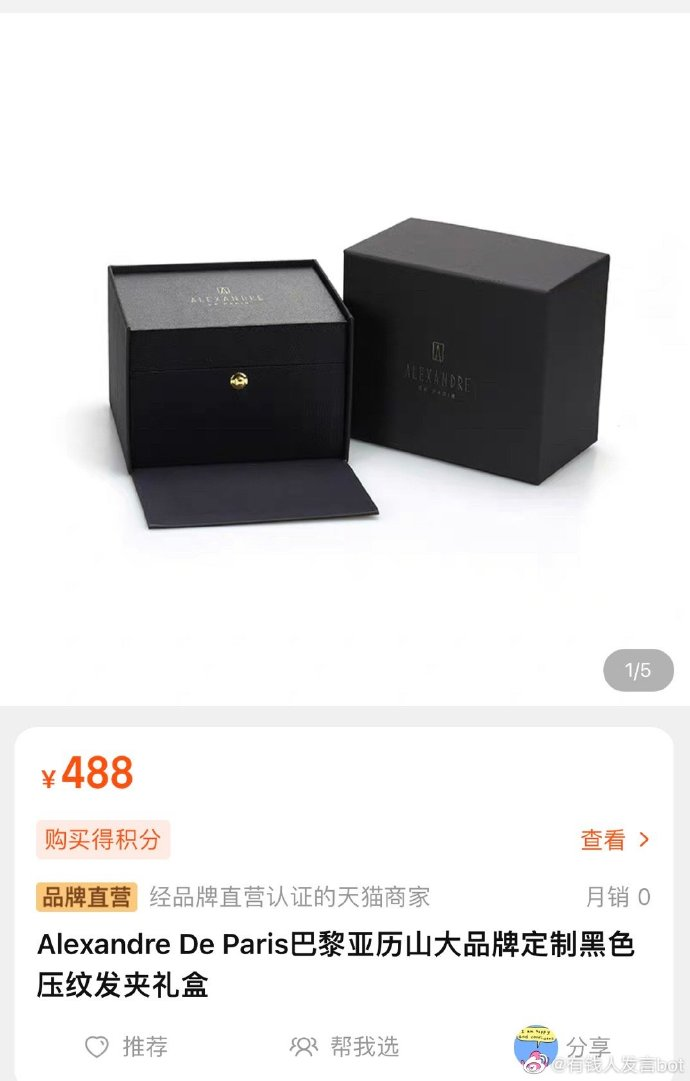690x1081 pixels.
Task: Recommend this gift box with 推荐
Action: [x=127, y=1046]
